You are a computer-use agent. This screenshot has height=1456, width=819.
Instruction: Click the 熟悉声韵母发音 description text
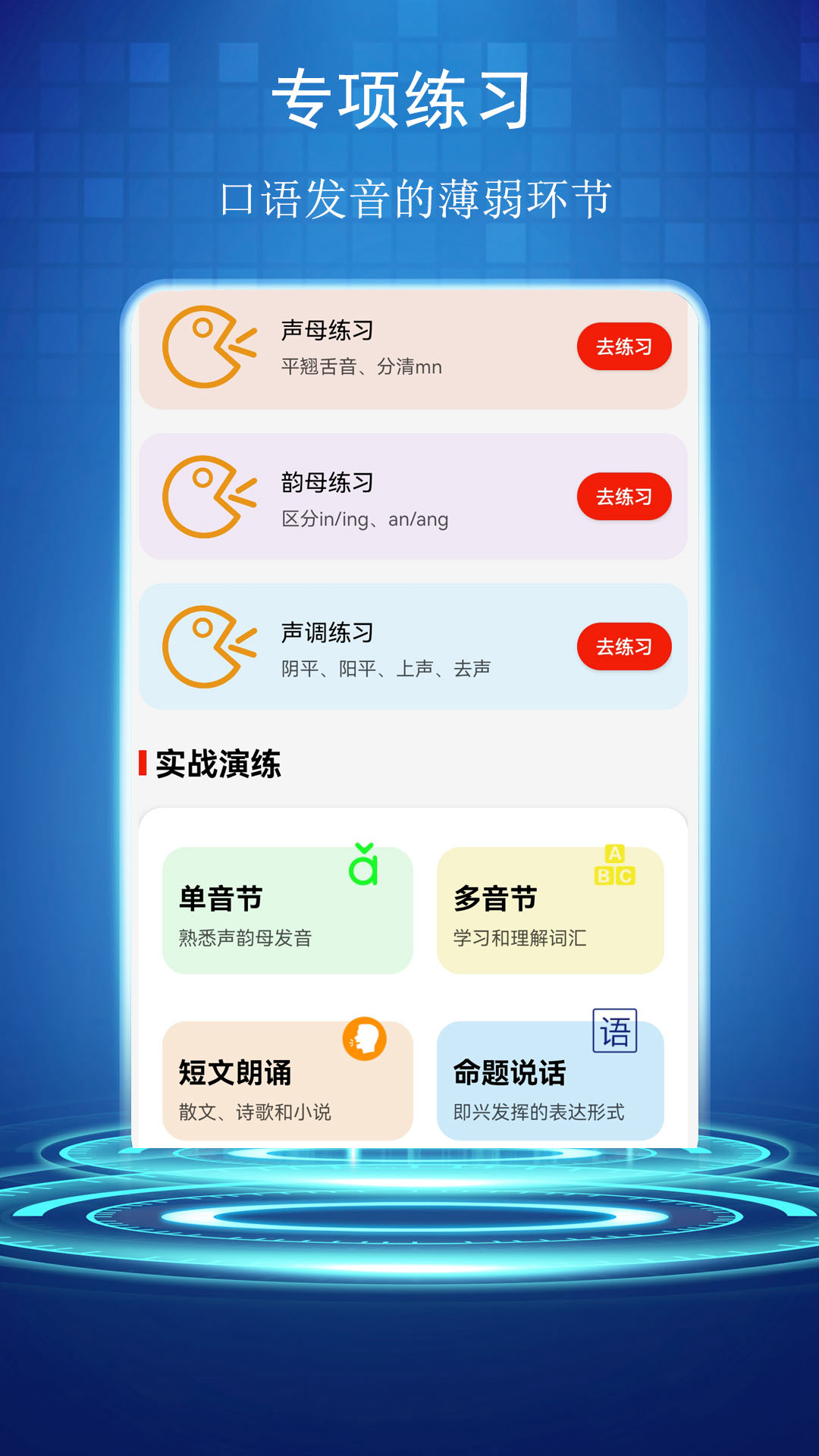tap(247, 940)
